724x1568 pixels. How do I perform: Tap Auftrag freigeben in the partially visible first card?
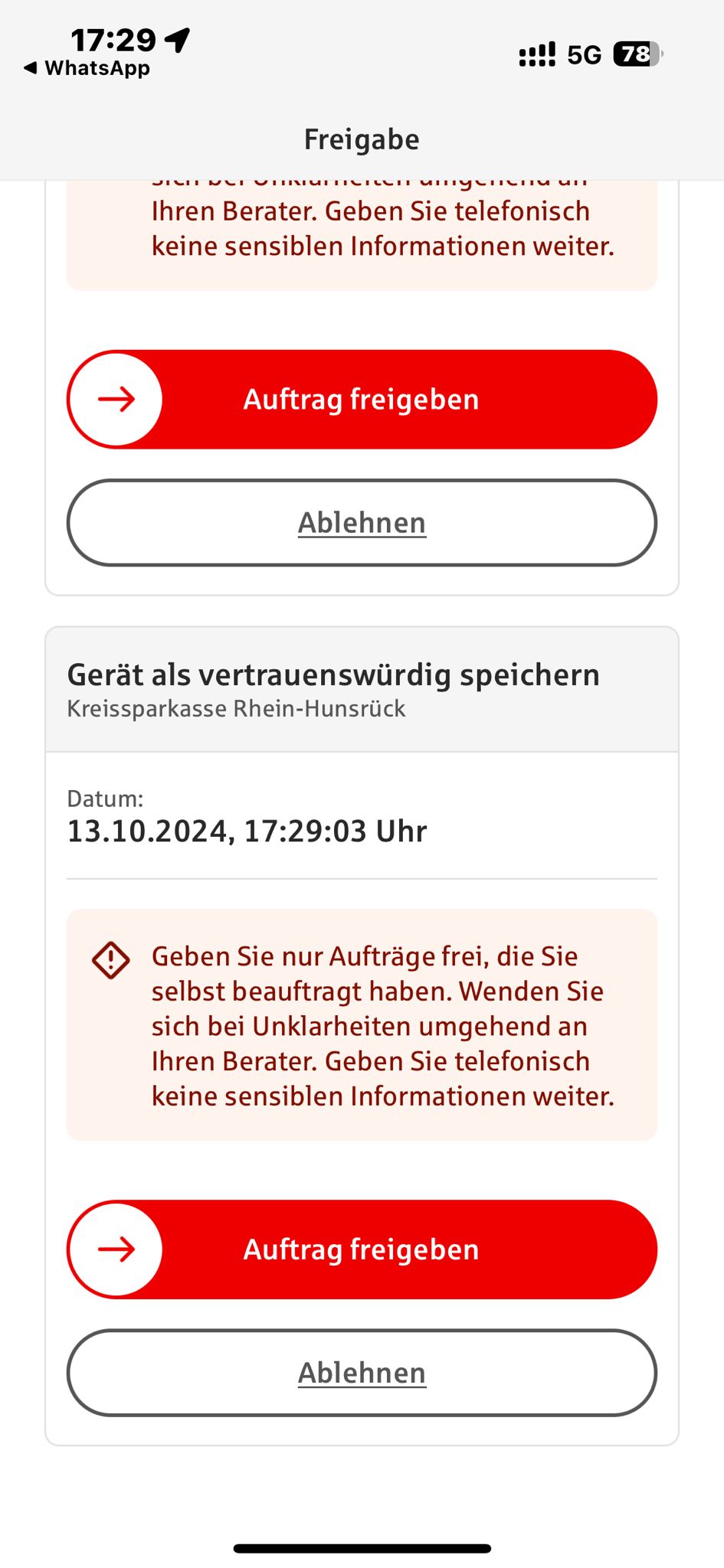[x=362, y=399]
